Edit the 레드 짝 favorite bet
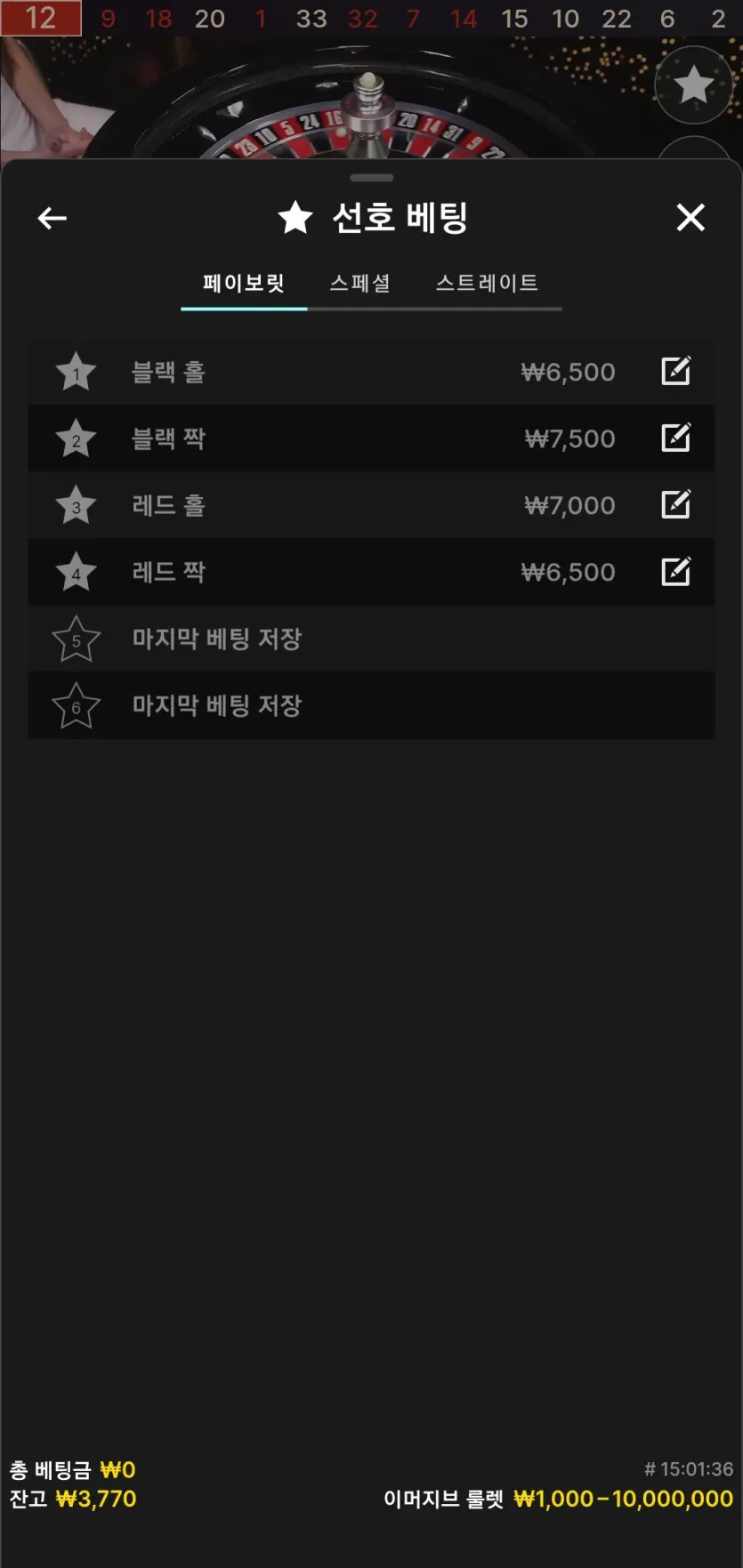743x1568 pixels. [x=676, y=571]
